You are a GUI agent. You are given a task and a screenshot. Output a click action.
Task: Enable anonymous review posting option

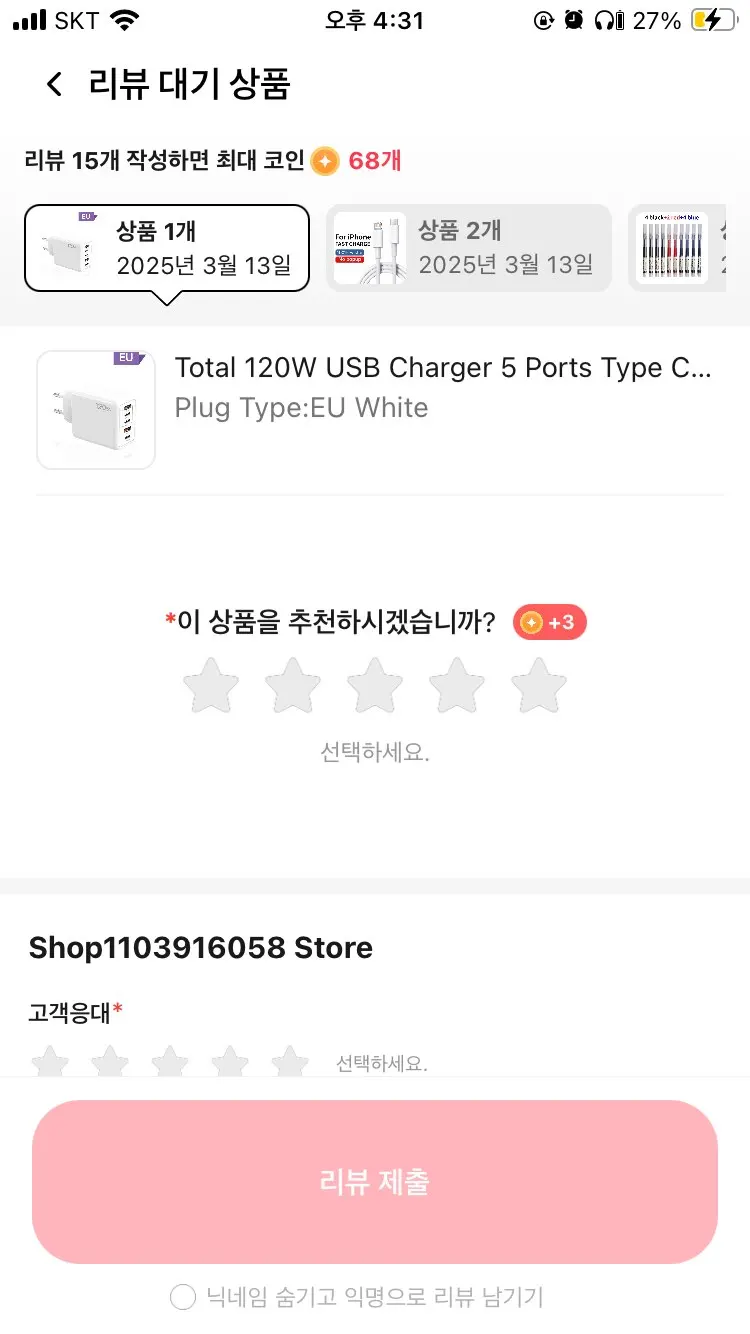pos(183,1297)
